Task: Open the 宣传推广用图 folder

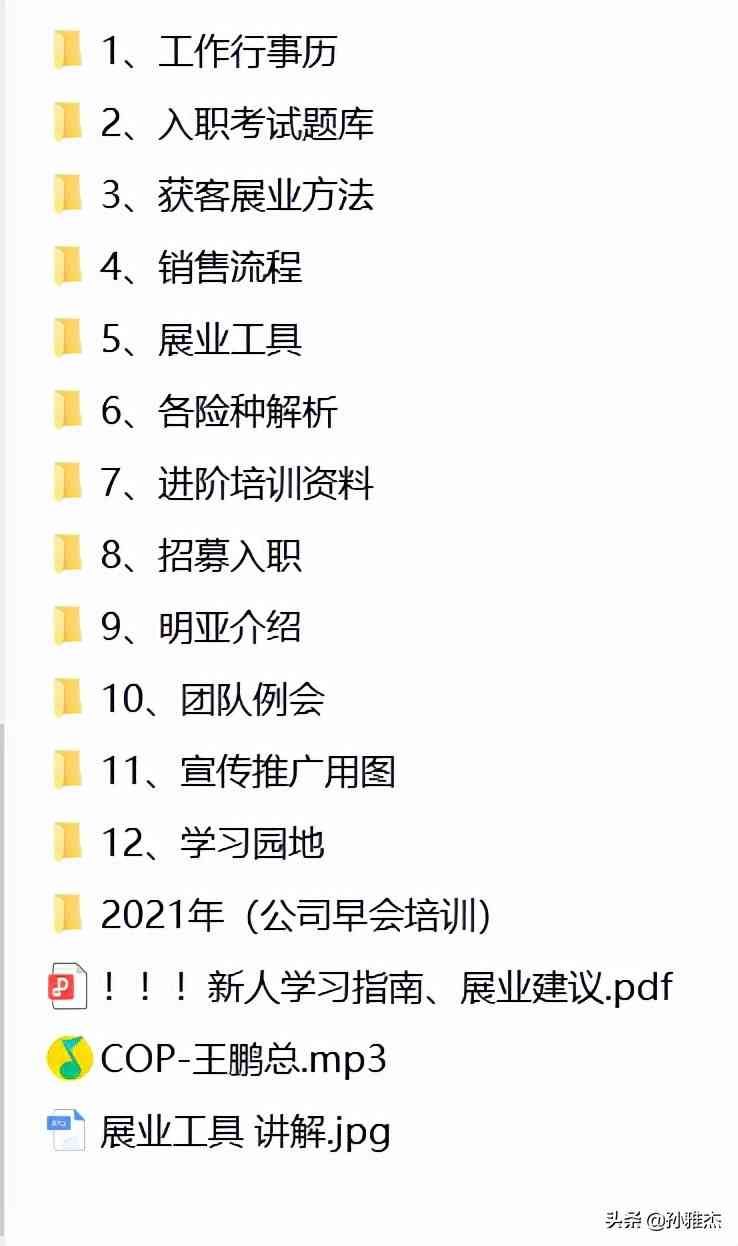Action: click(248, 771)
